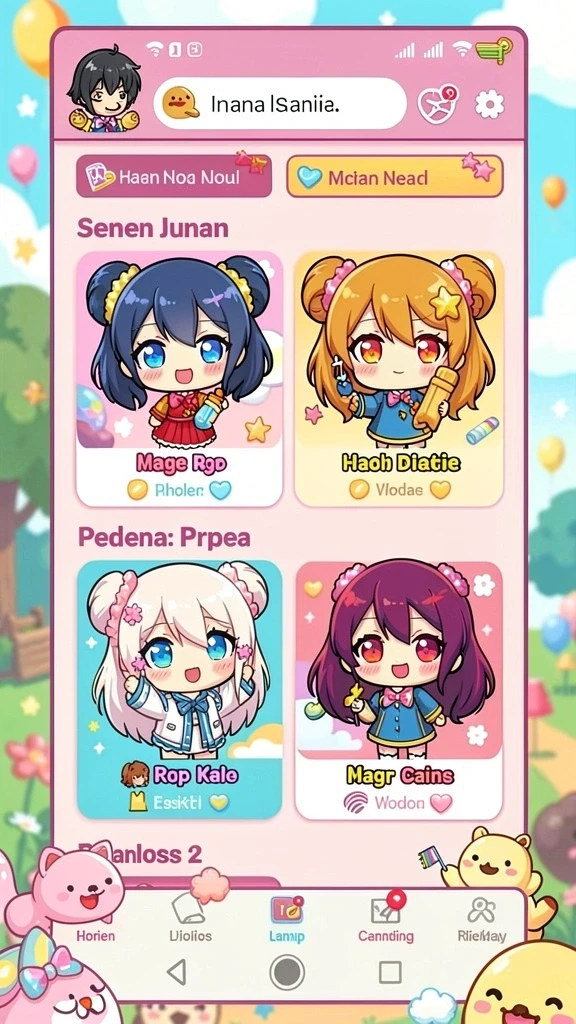Open the Magr Cains character card

pos(399,689)
